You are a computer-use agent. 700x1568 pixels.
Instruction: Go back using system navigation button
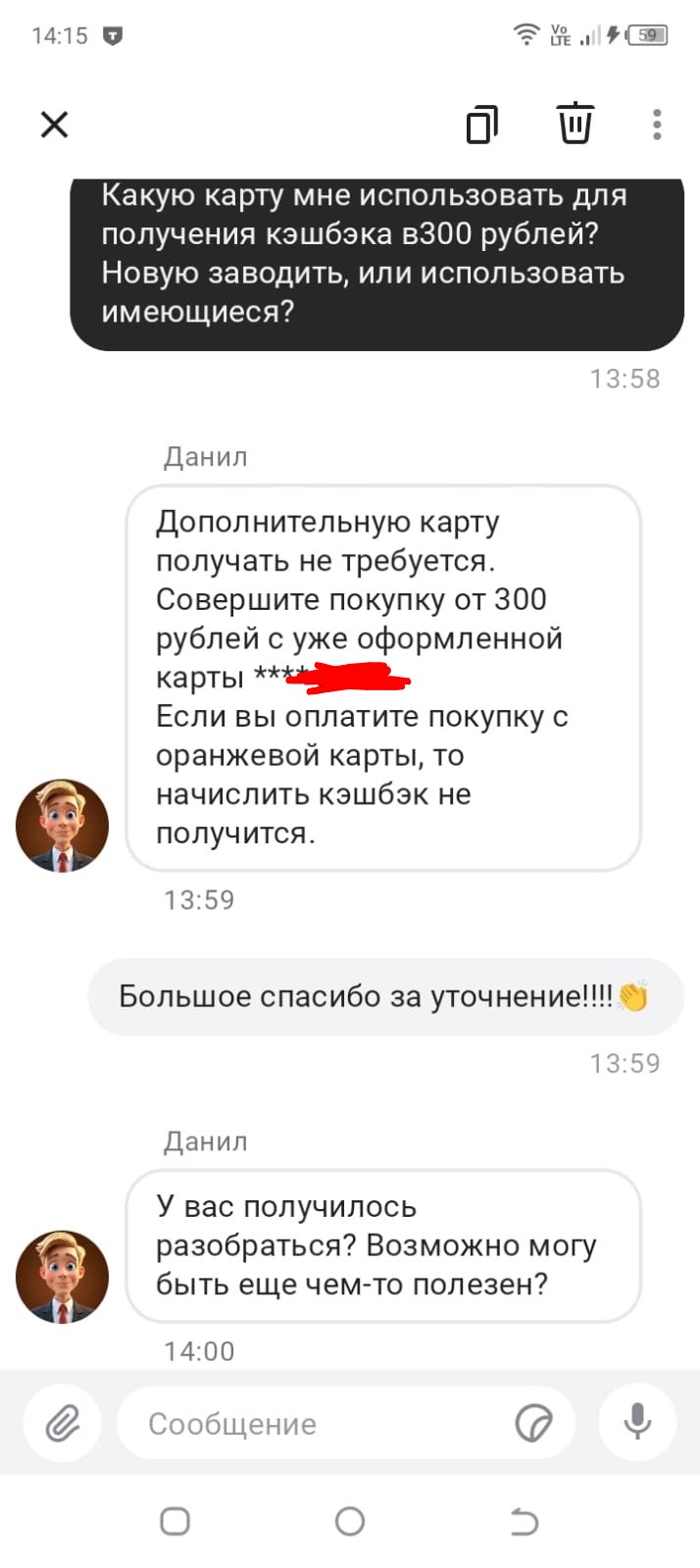pyautogui.click(x=525, y=1521)
